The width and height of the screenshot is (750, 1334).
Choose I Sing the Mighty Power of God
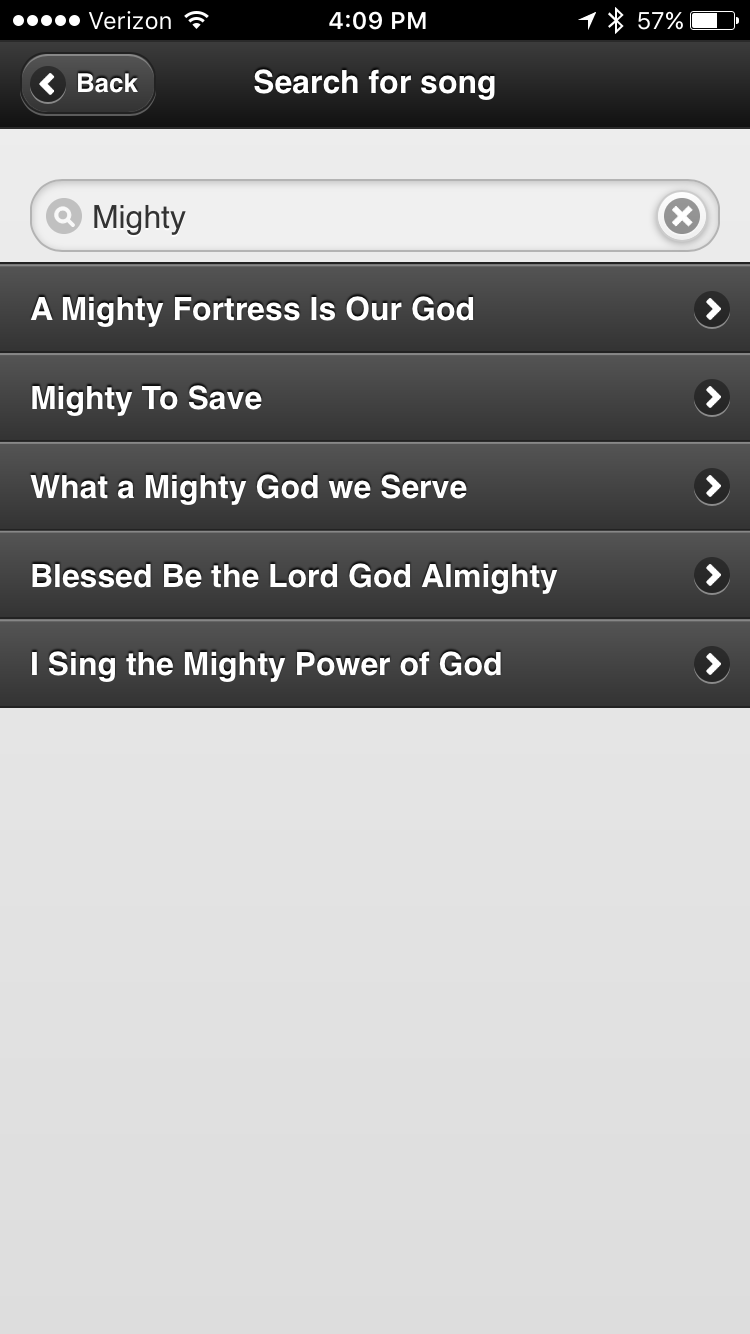click(x=375, y=664)
